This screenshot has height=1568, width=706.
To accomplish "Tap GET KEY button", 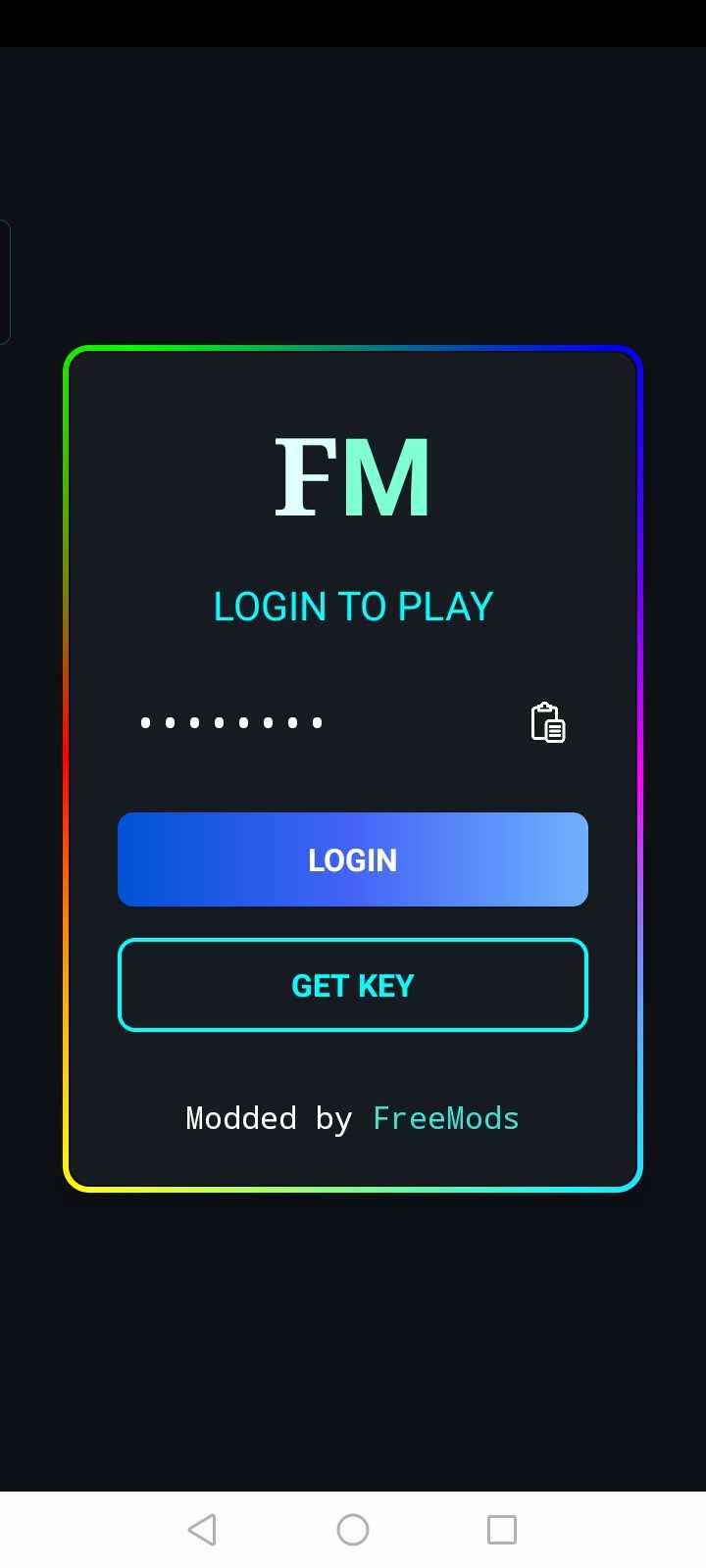I will tap(353, 985).
